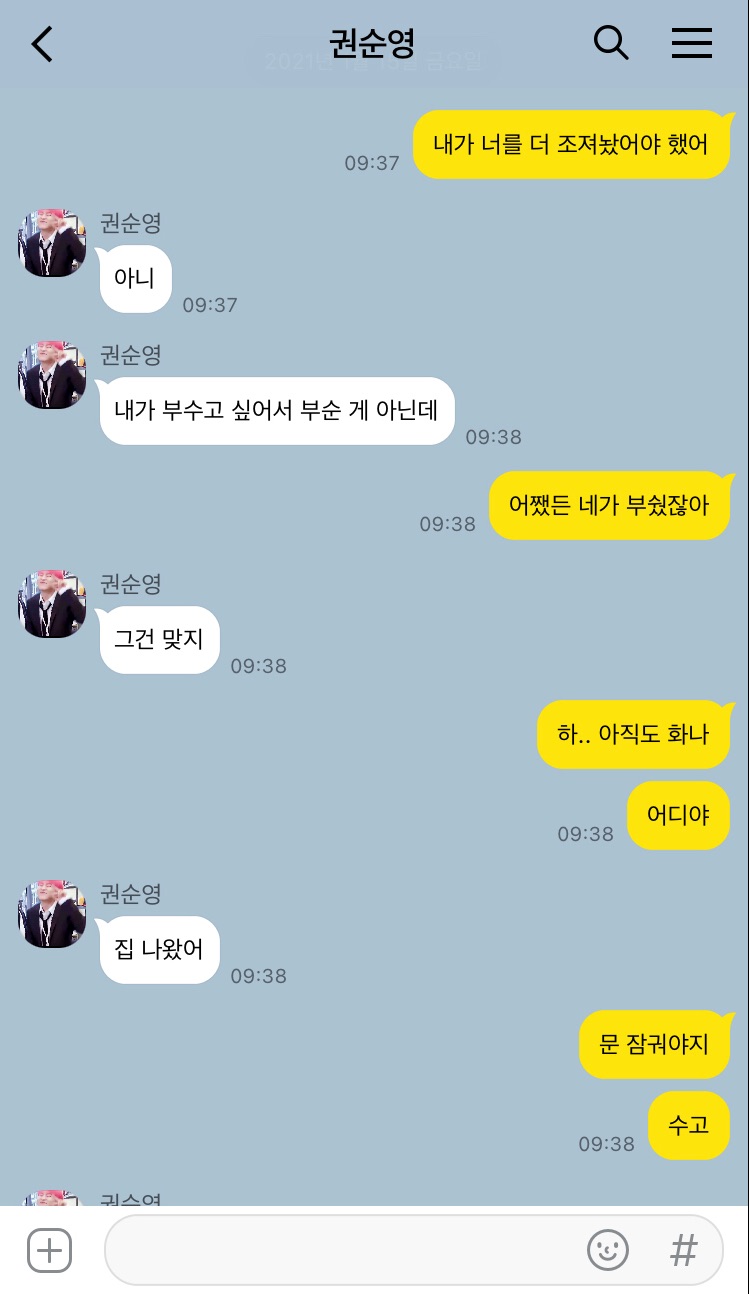Select the 그건 맞지 message bubble
749x1294 pixels.
pyautogui.click(x=159, y=640)
